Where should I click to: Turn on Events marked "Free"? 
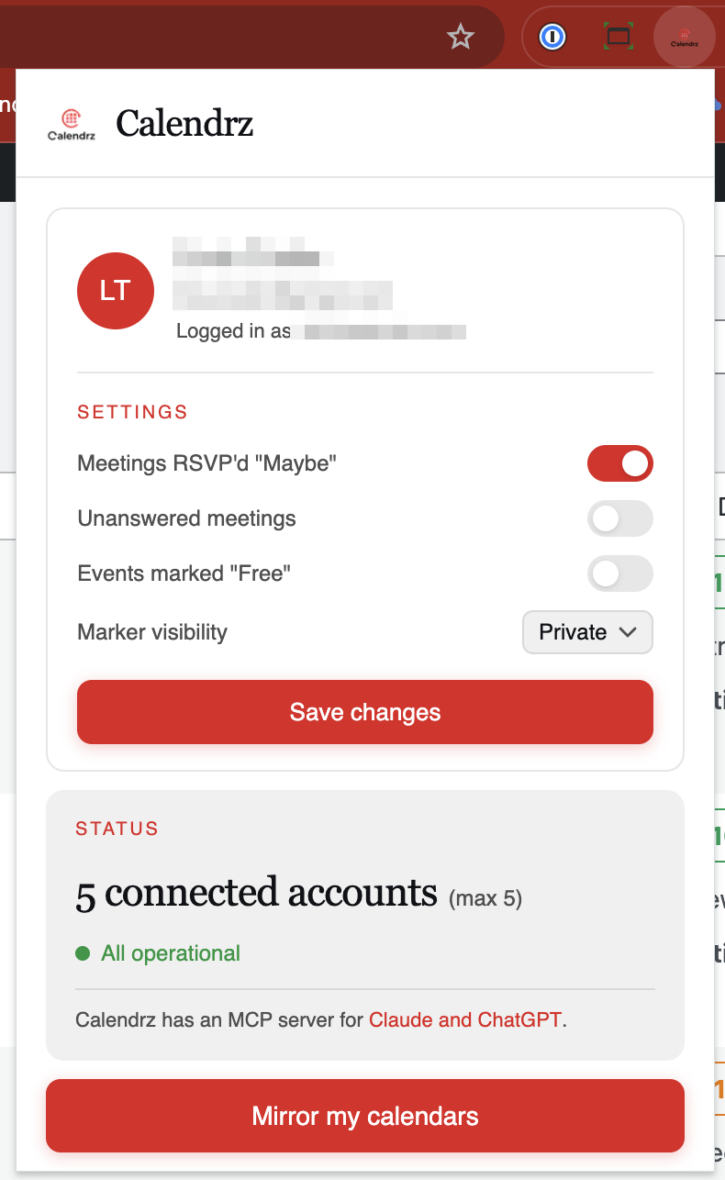(620, 574)
